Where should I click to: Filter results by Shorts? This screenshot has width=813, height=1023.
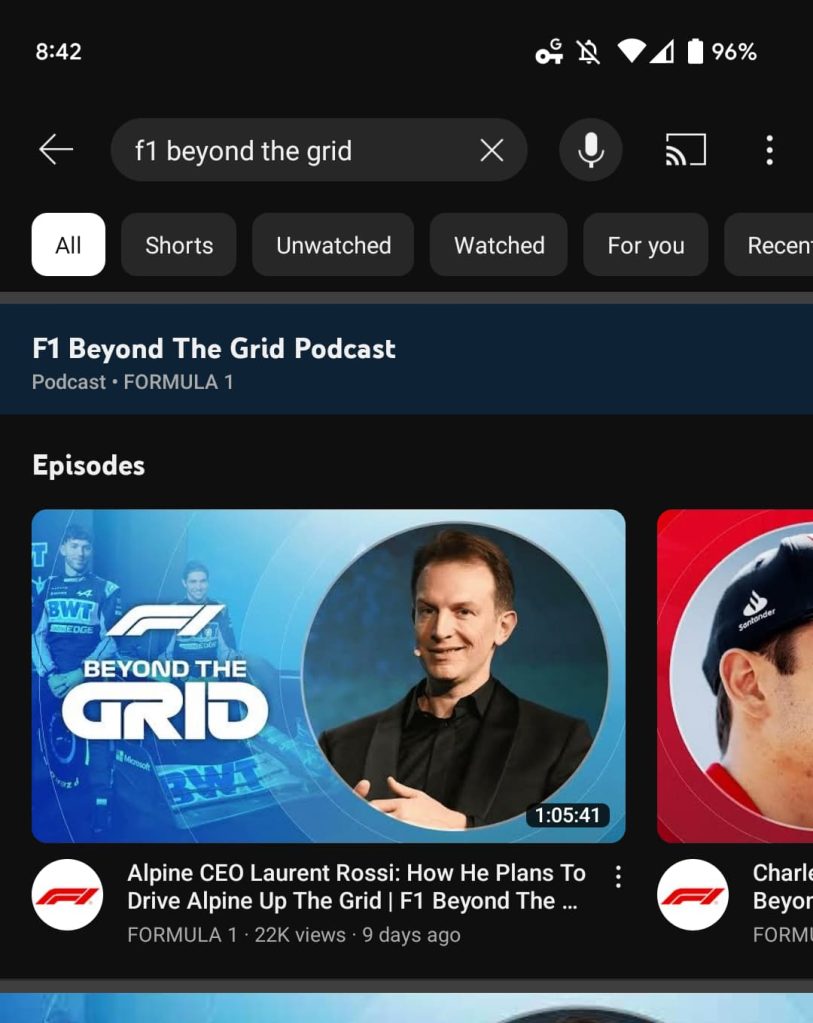(179, 245)
